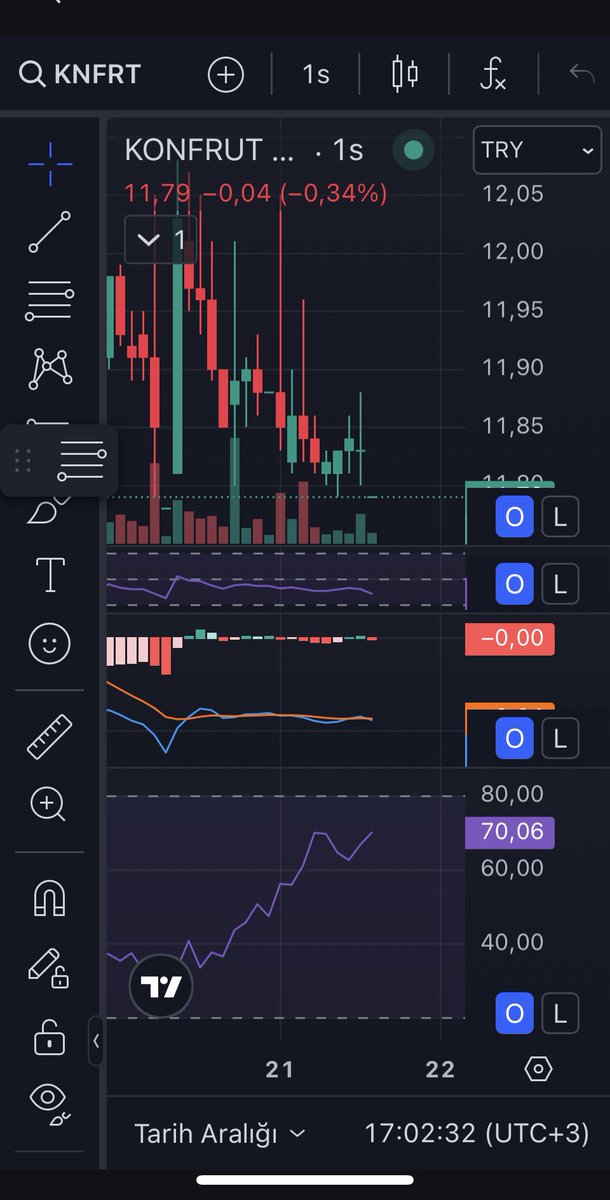Expand the Tarih Aralığı date range menu

(220, 1133)
